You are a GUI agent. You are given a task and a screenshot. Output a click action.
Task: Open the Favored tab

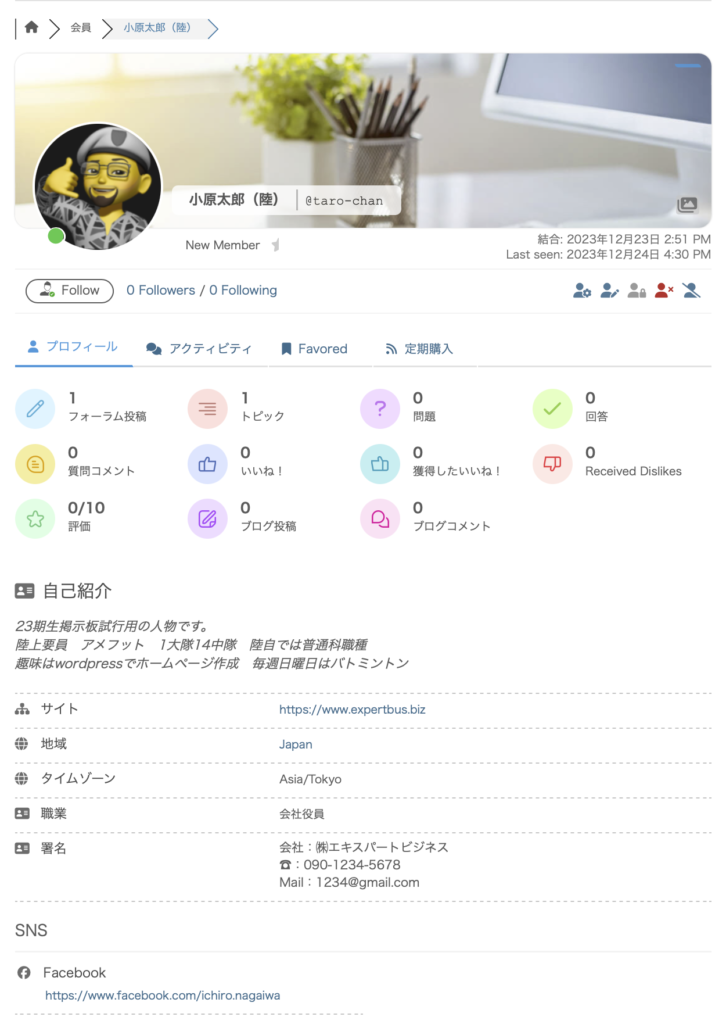[314, 349]
